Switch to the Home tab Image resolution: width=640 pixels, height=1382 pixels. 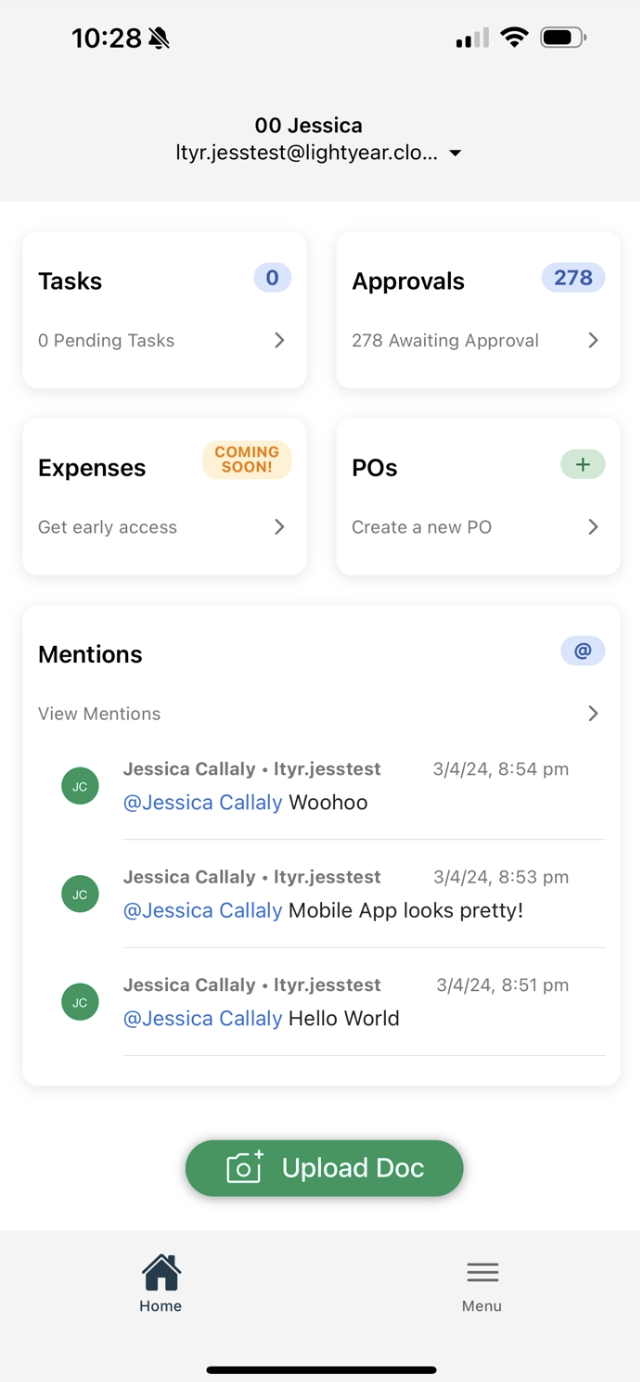click(x=161, y=1283)
